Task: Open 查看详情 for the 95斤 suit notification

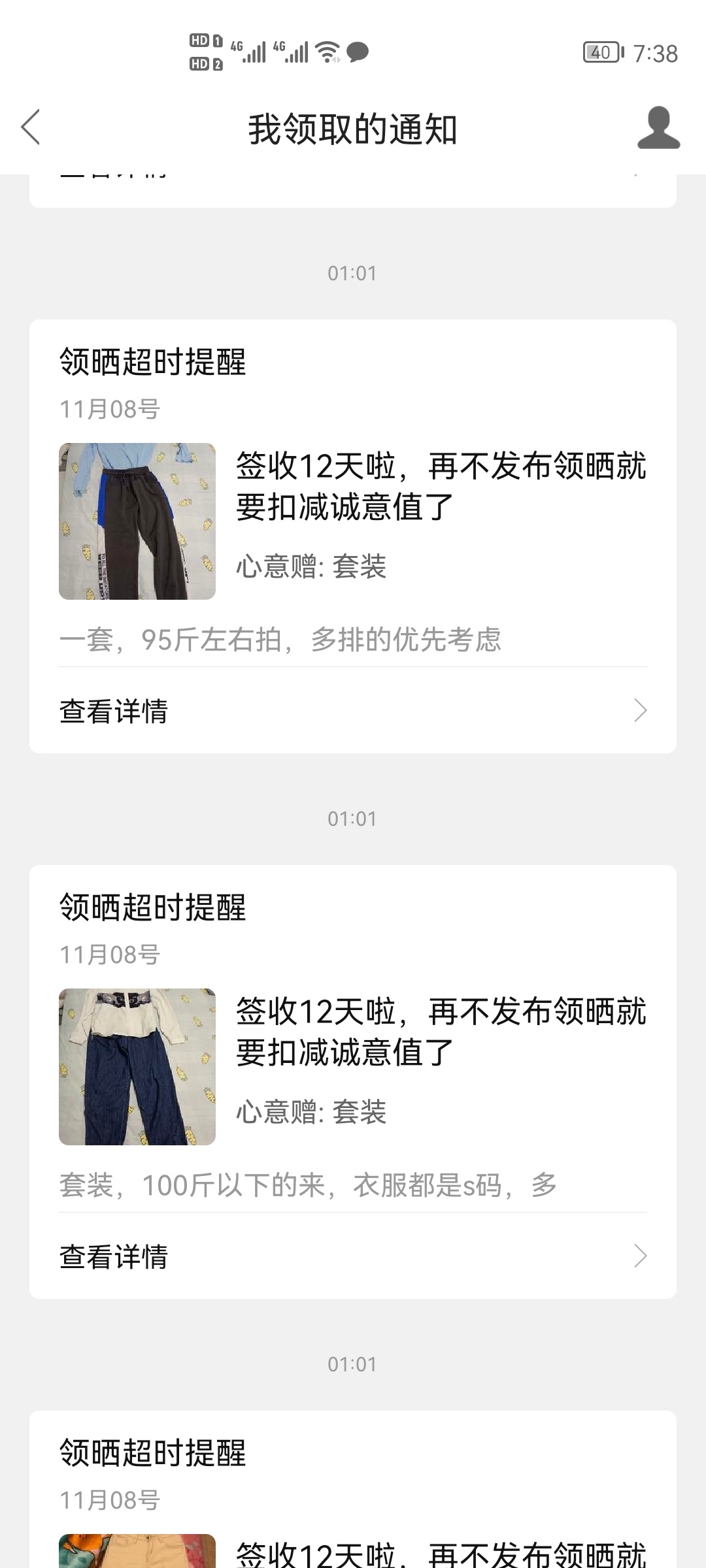Action: pyautogui.click(x=353, y=711)
